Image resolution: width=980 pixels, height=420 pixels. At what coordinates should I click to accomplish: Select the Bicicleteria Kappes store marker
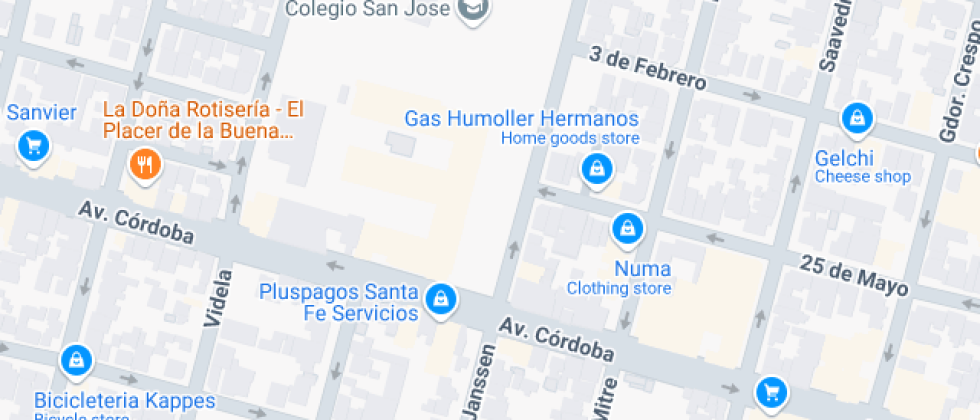point(75,359)
